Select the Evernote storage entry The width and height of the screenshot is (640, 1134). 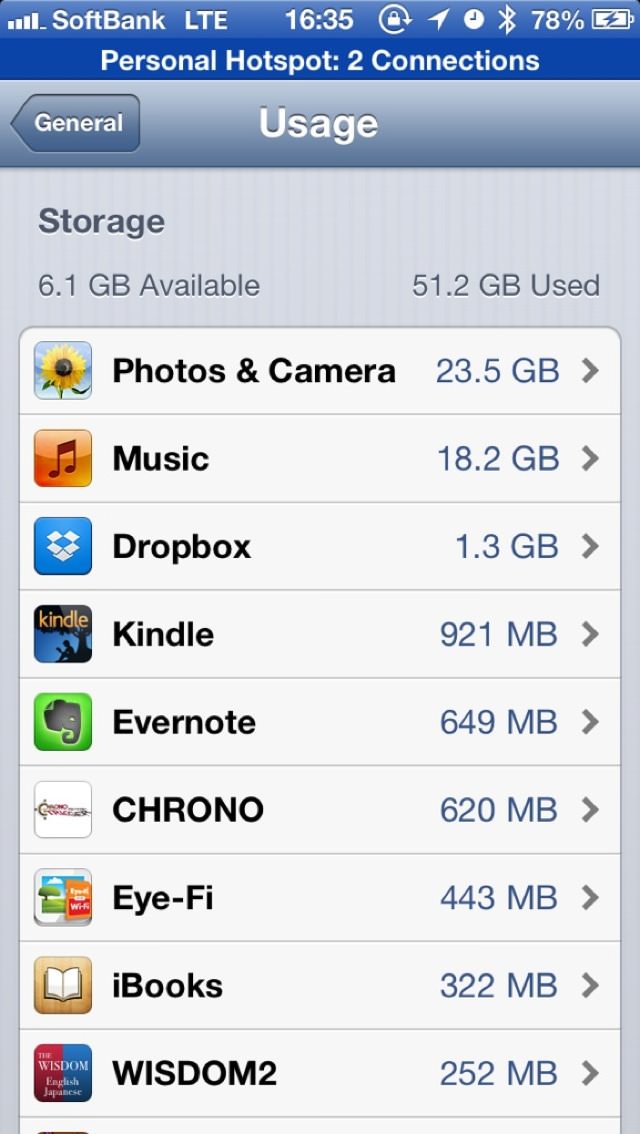[x=320, y=722]
